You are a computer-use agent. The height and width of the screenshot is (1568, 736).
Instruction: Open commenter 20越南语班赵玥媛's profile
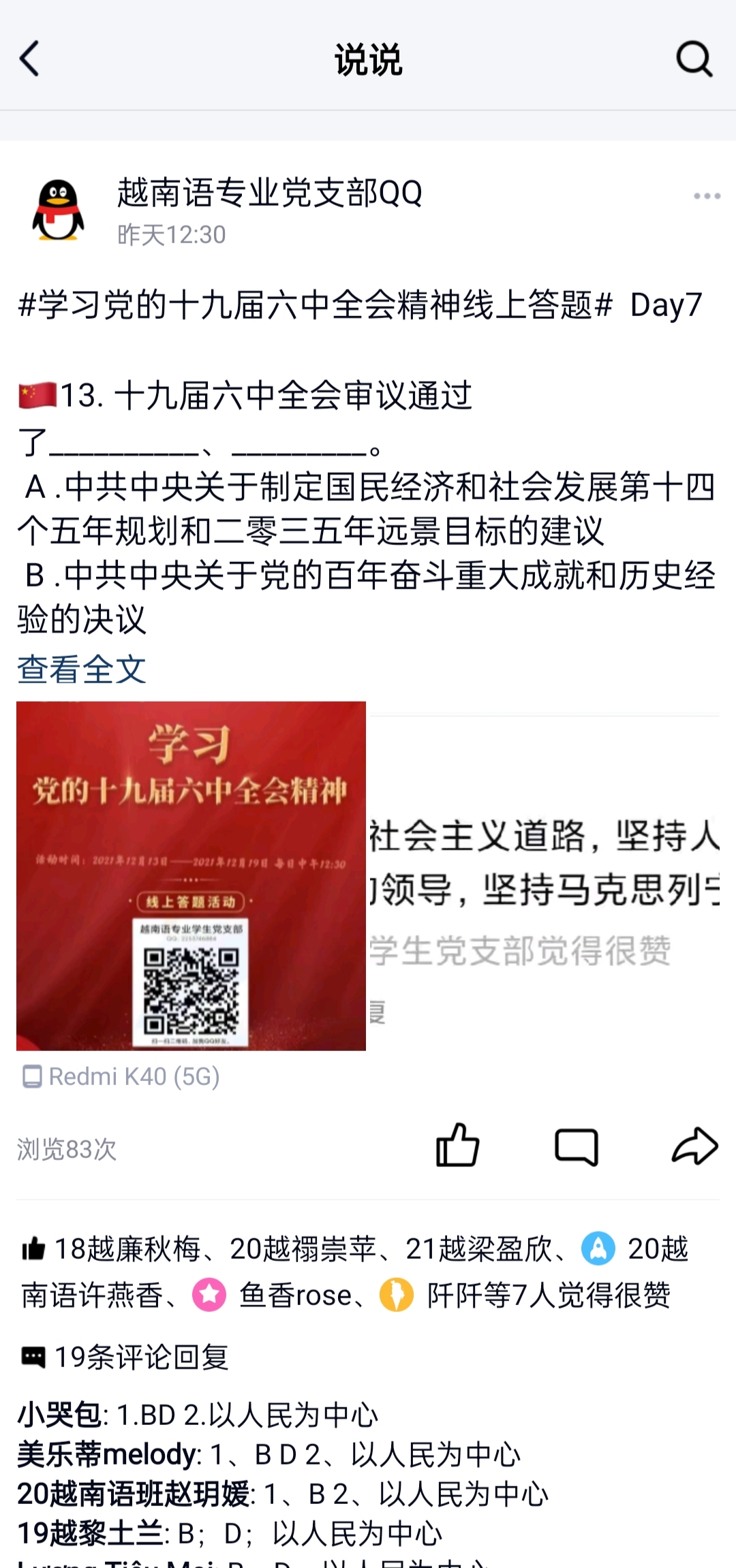pos(134,1494)
